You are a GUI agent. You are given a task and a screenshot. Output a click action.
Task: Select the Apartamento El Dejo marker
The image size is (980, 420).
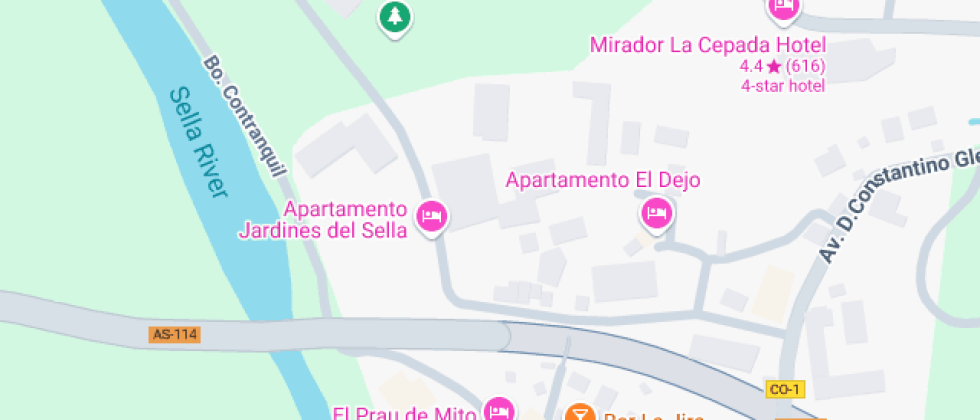click(x=655, y=213)
